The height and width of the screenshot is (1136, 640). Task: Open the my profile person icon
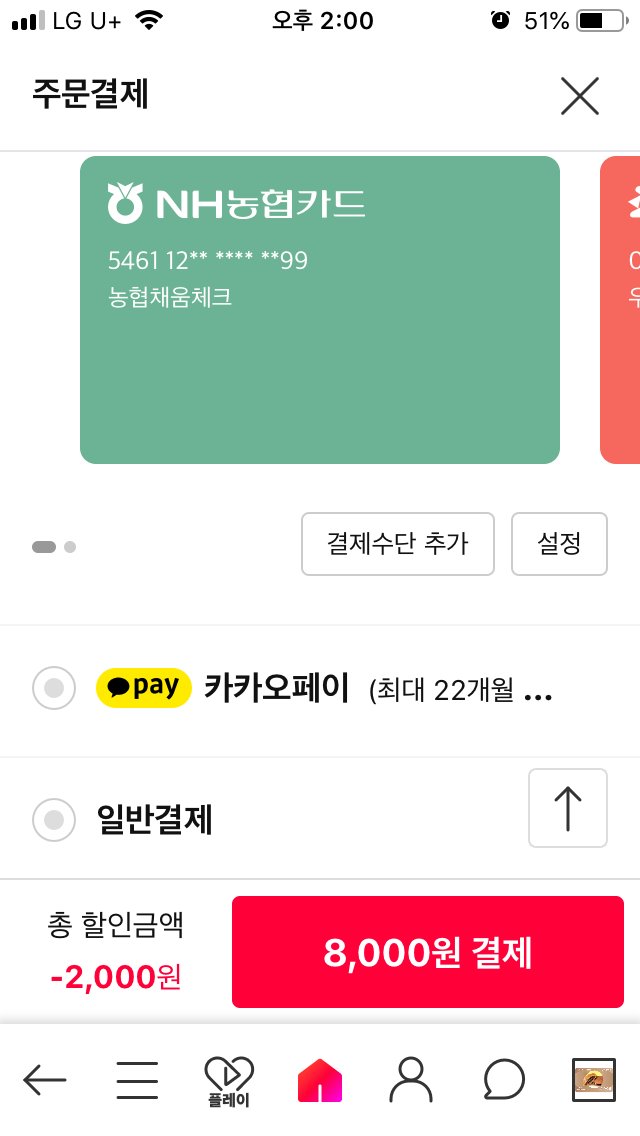click(x=411, y=1080)
